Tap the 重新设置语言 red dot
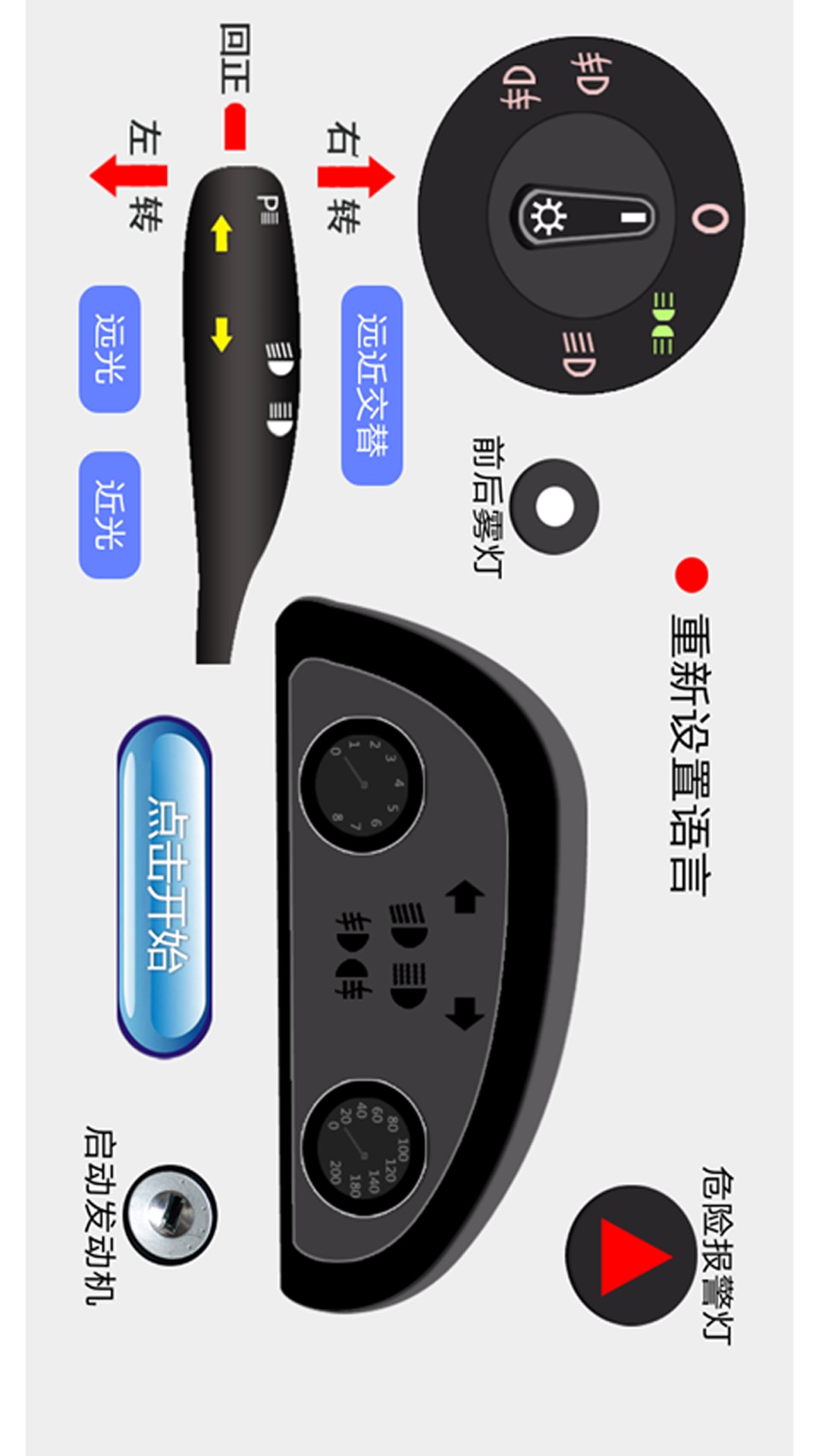The width and height of the screenshot is (819, 1456). (691, 575)
